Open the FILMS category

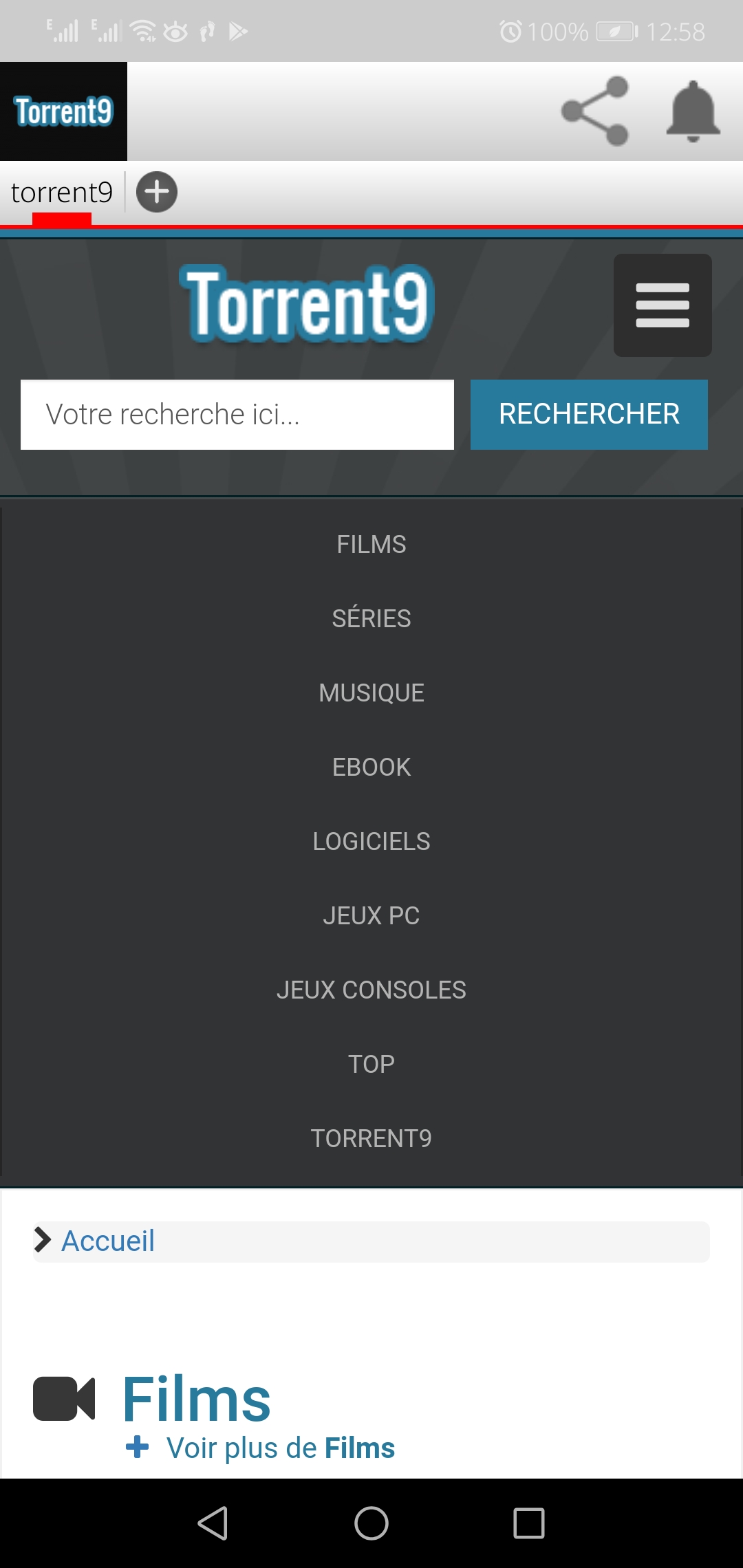371,545
